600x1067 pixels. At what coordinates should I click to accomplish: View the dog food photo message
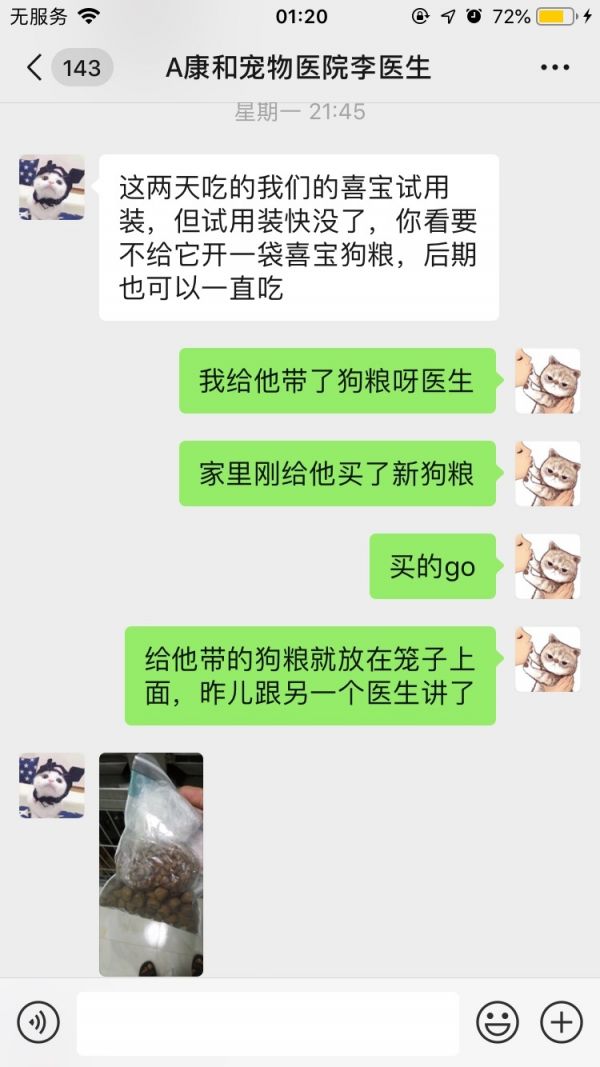tap(151, 864)
